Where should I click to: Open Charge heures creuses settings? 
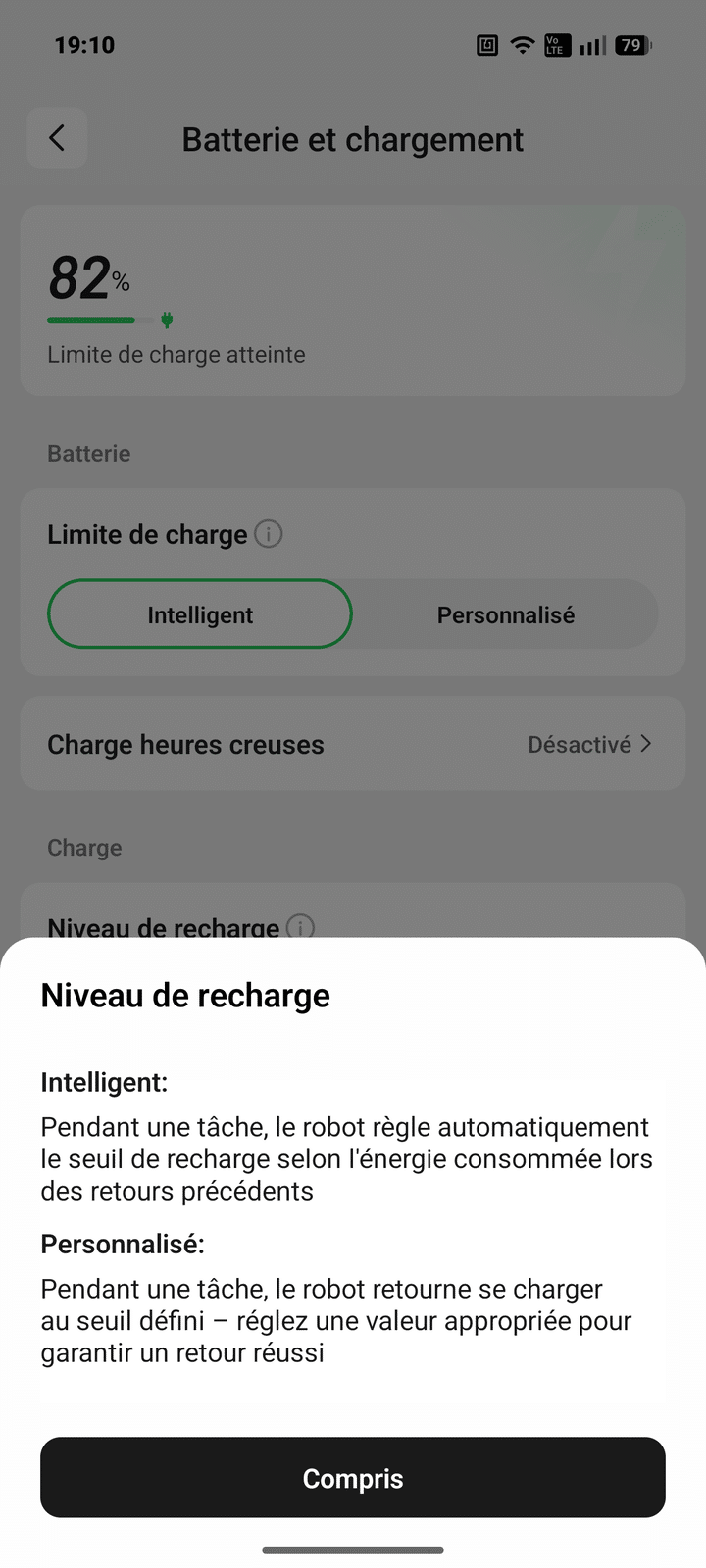point(353,744)
